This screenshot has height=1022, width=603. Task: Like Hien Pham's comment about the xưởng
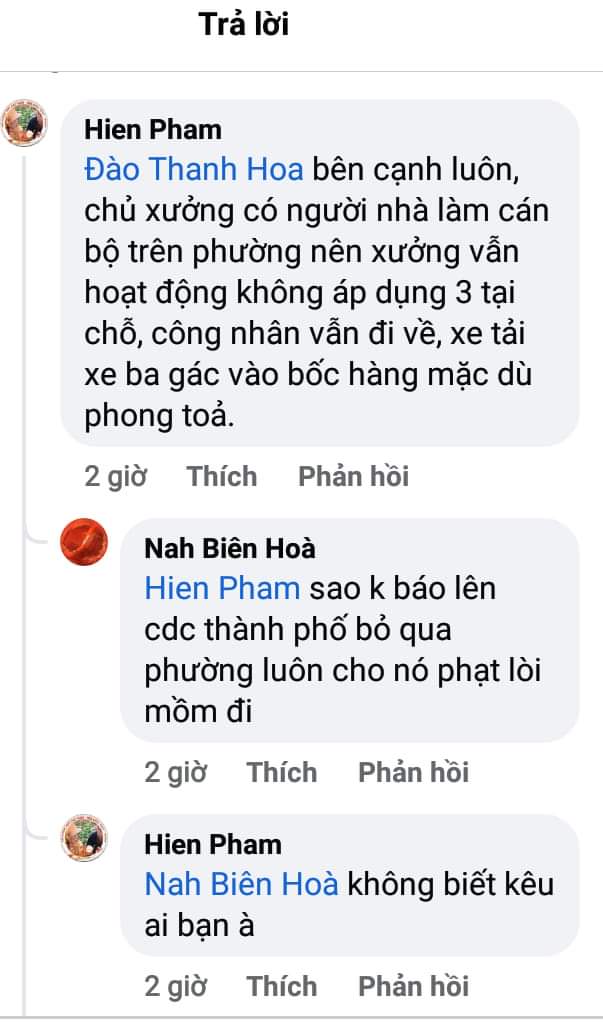click(x=221, y=476)
